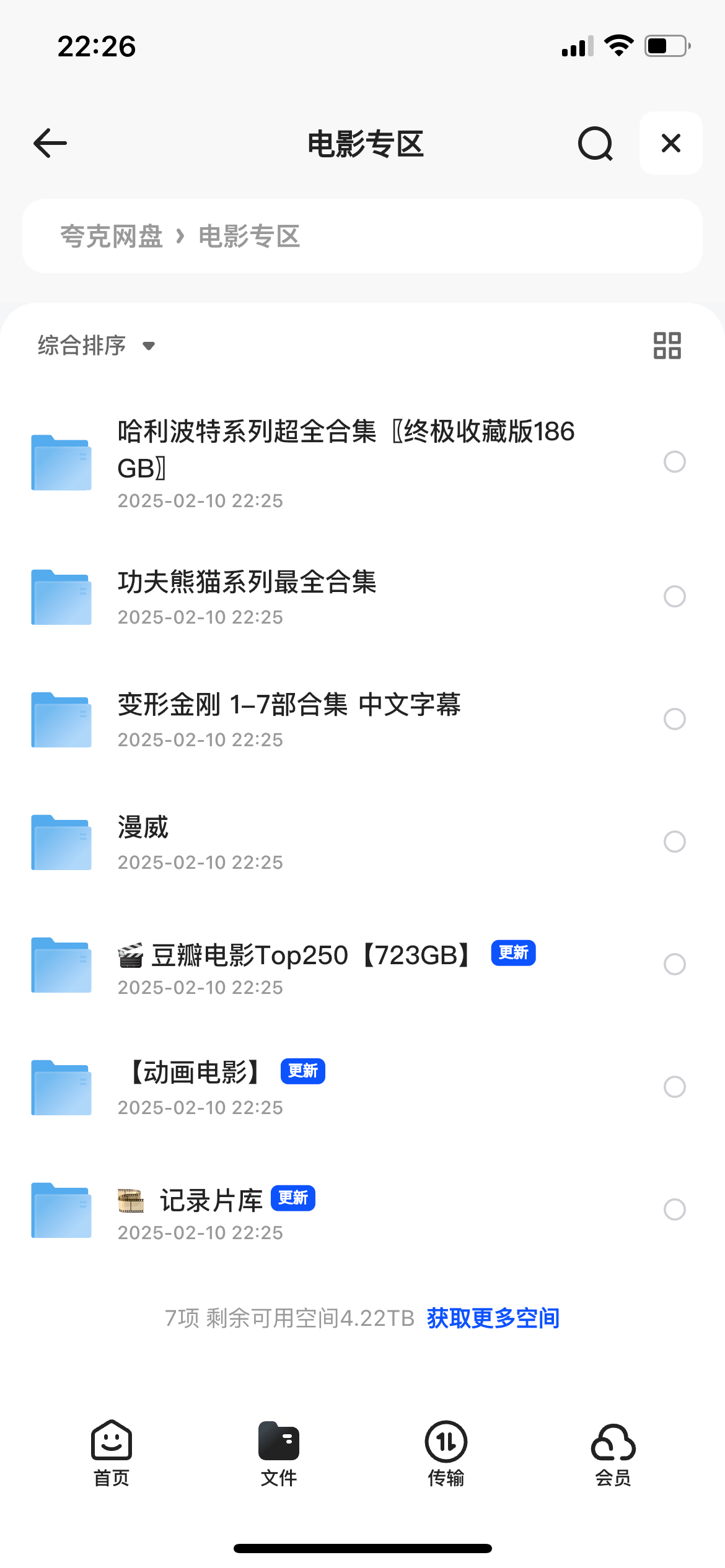Mark the 漫威 folder radio button
Viewport: 725px width, 1568px height.
click(674, 842)
